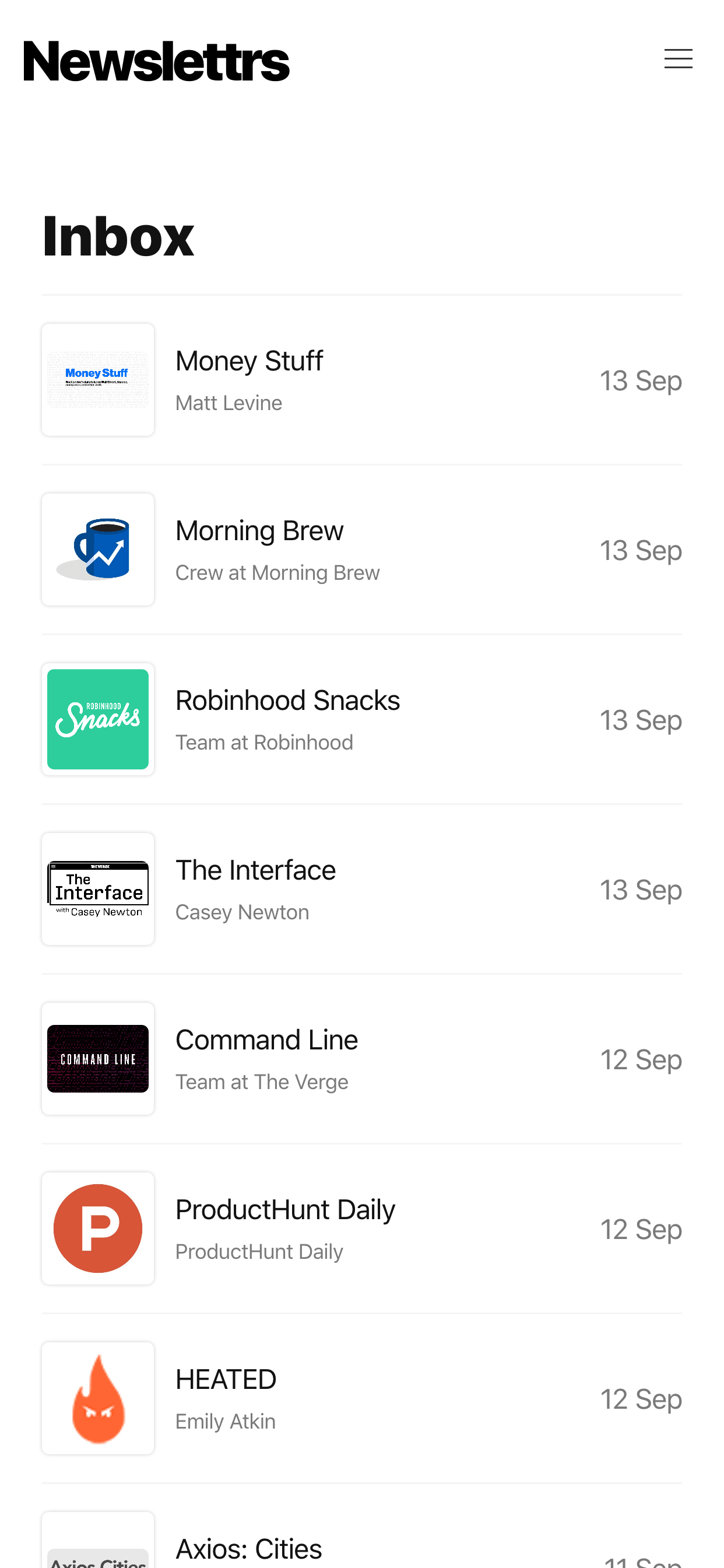Select the Robinhood Snacks green logo
The width and height of the screenshot is (724, 1568).
(97, 719)
